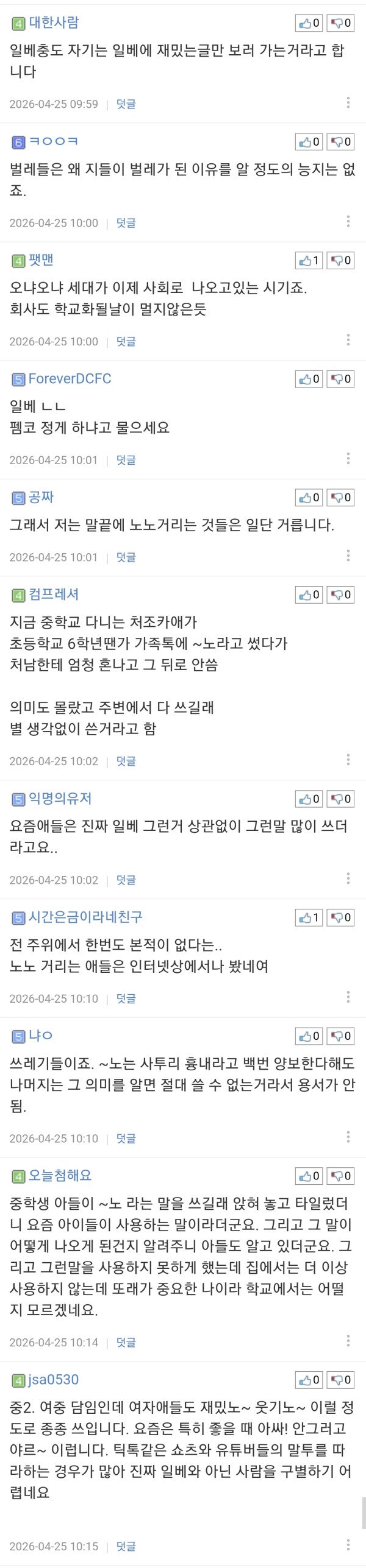The image size is (366, 1568).
Task: Open 오늘첨해요's user profile
Action: (60, 1175)
